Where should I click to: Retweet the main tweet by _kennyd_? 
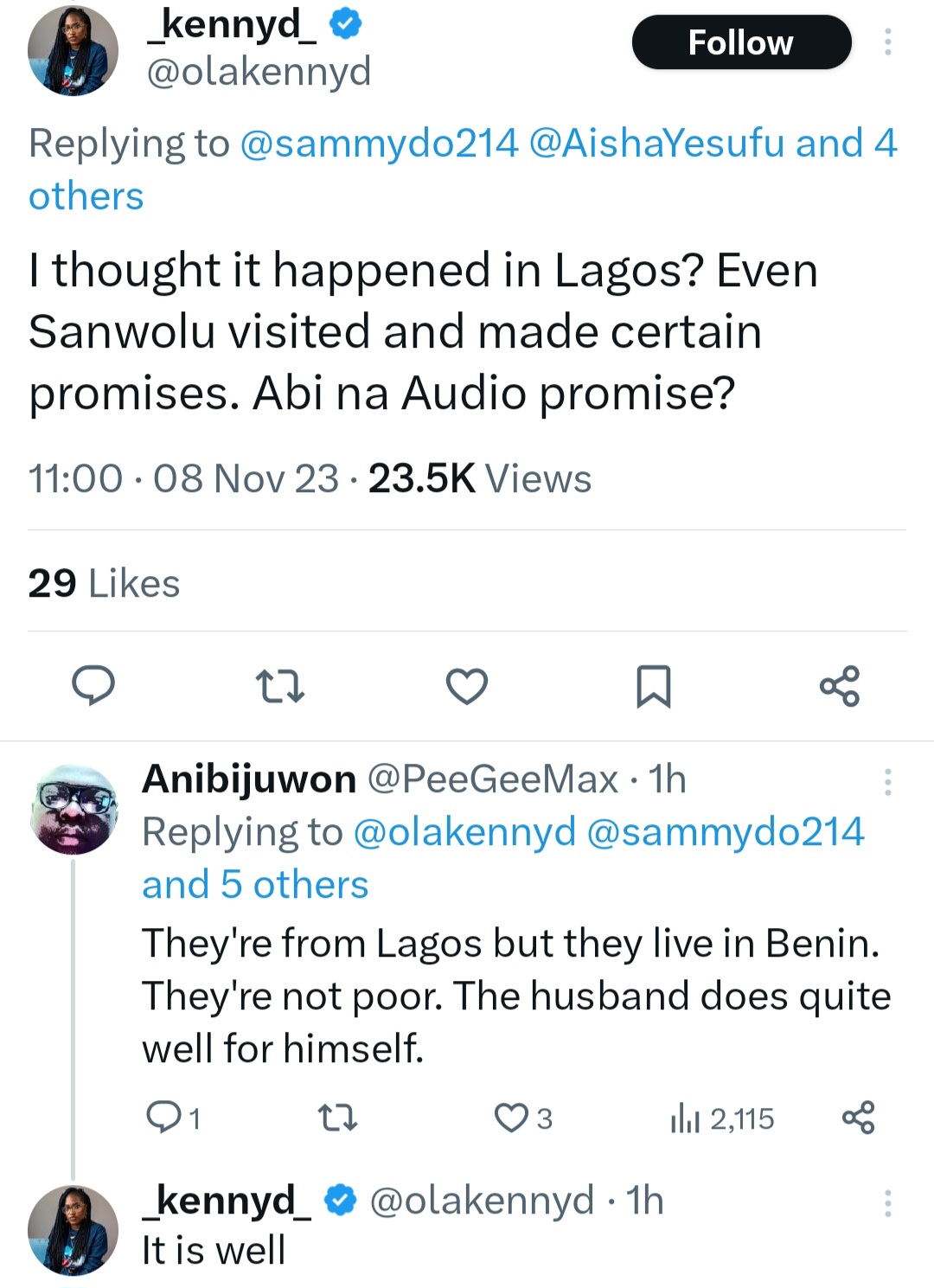pyautogui.click(x=281, y=686)
